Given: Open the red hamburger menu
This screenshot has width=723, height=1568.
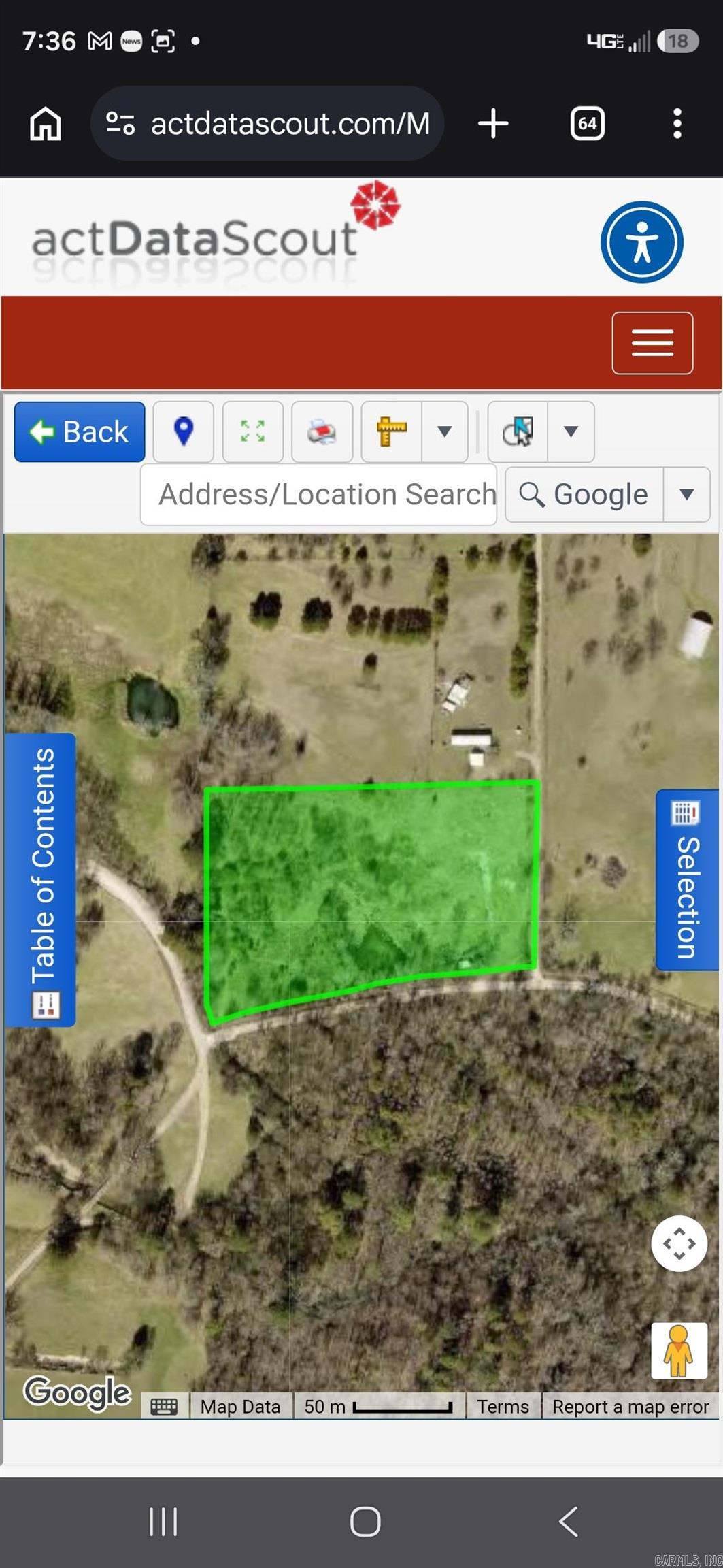Looking at the screenshot, I should (652, 343).
